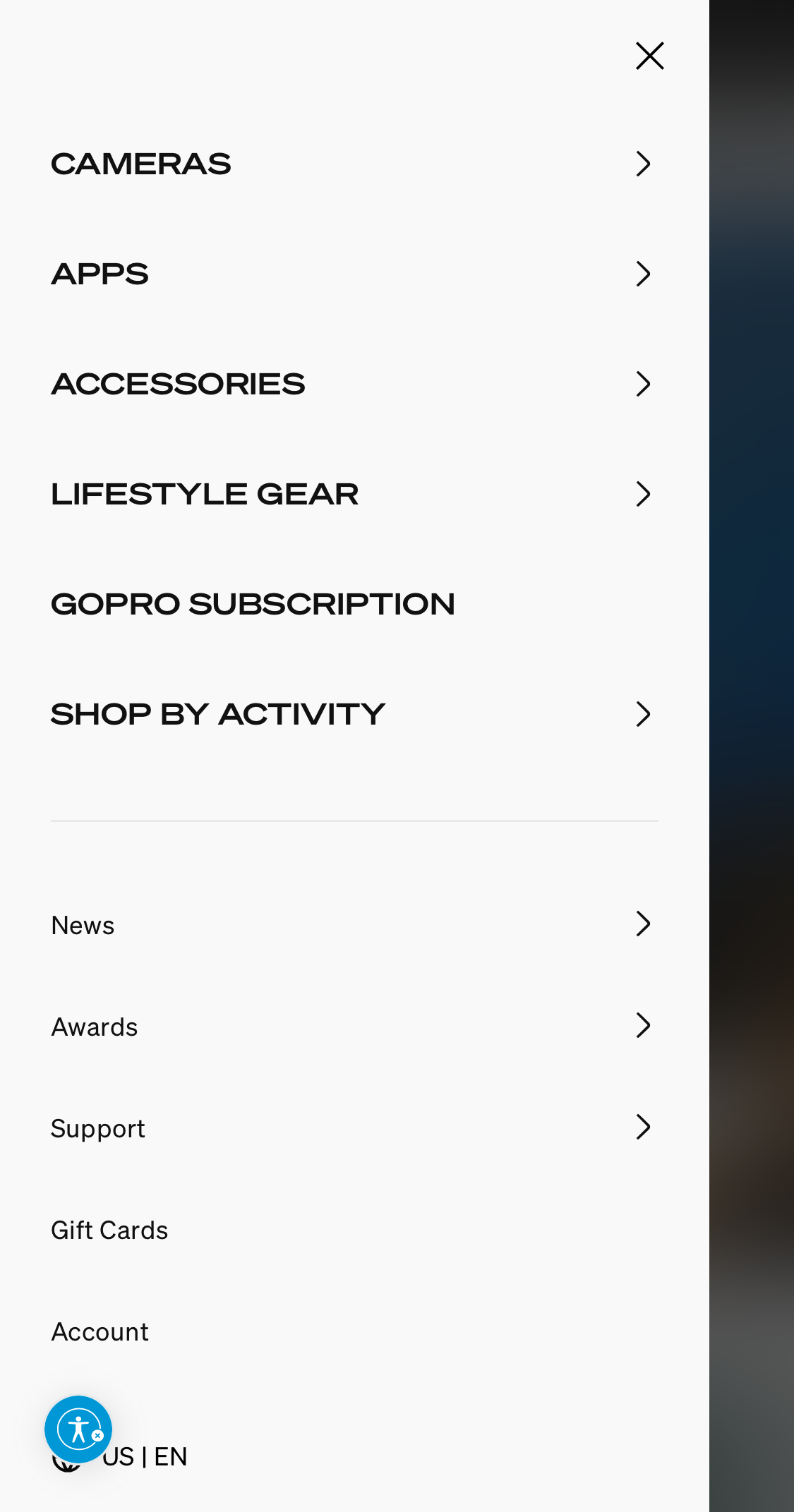The height and width of the screenshot is (1512, 794).
Task: Click the News chevron arrow
Action: (x=642, y=924)
